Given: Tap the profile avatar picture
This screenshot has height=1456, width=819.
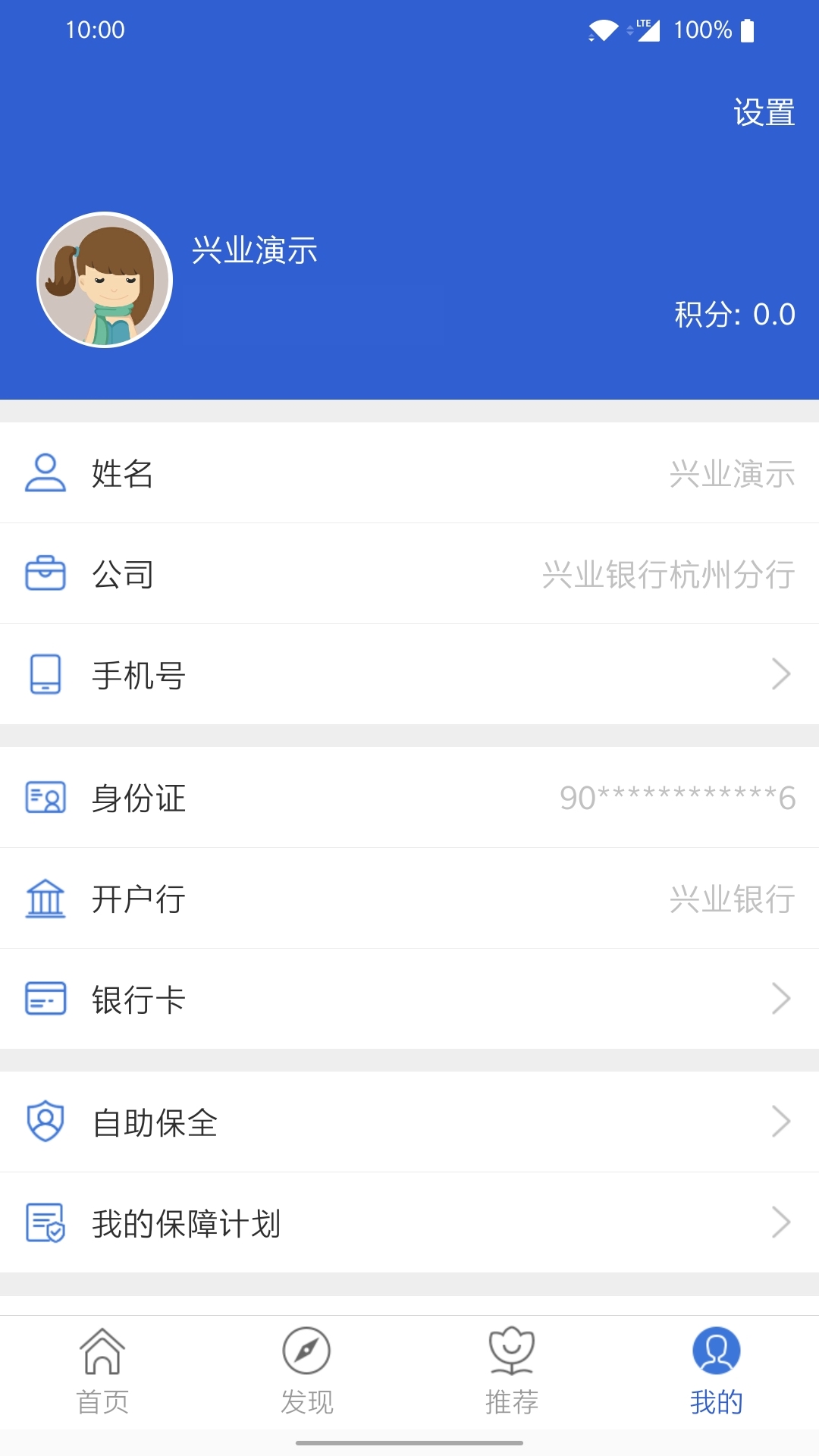Looking at the screenshot, I should click(105, 280).
